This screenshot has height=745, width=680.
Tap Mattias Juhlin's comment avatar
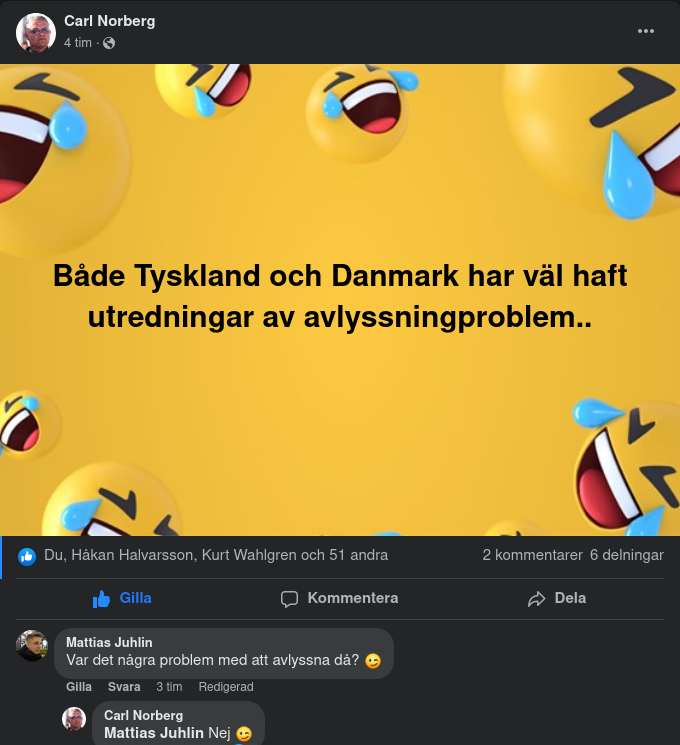pos(32,646)
